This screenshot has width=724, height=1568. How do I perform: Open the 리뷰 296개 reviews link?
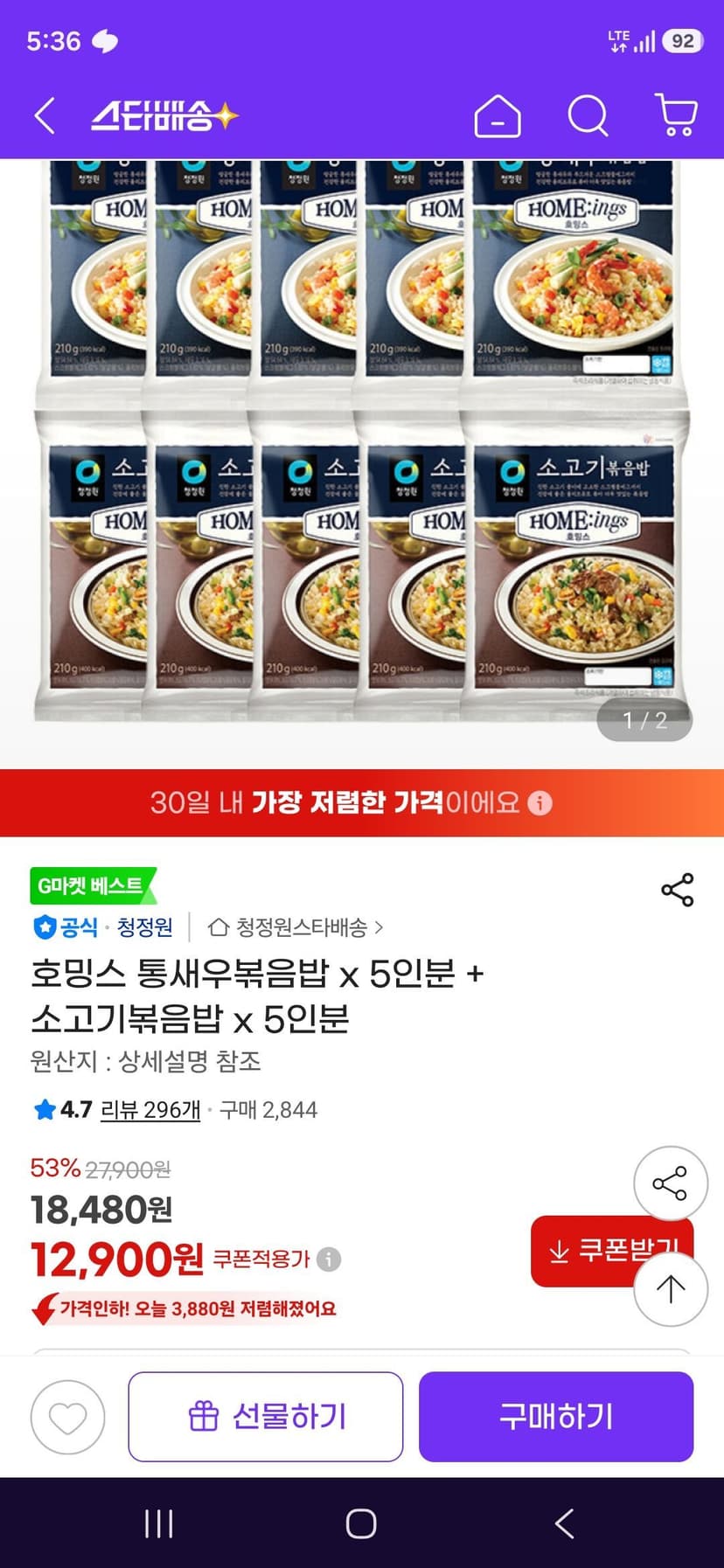(150, 1110)
